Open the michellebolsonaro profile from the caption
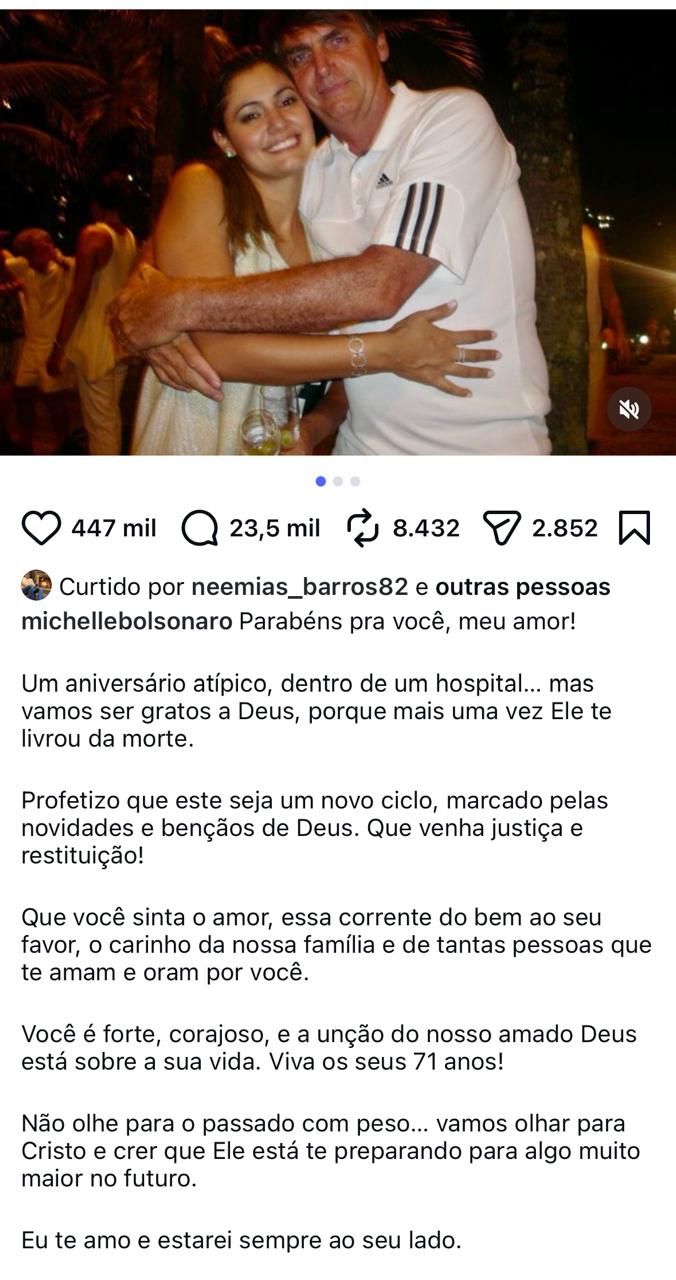The height and width of the screenshot is (1280, 676). (127, 621)
